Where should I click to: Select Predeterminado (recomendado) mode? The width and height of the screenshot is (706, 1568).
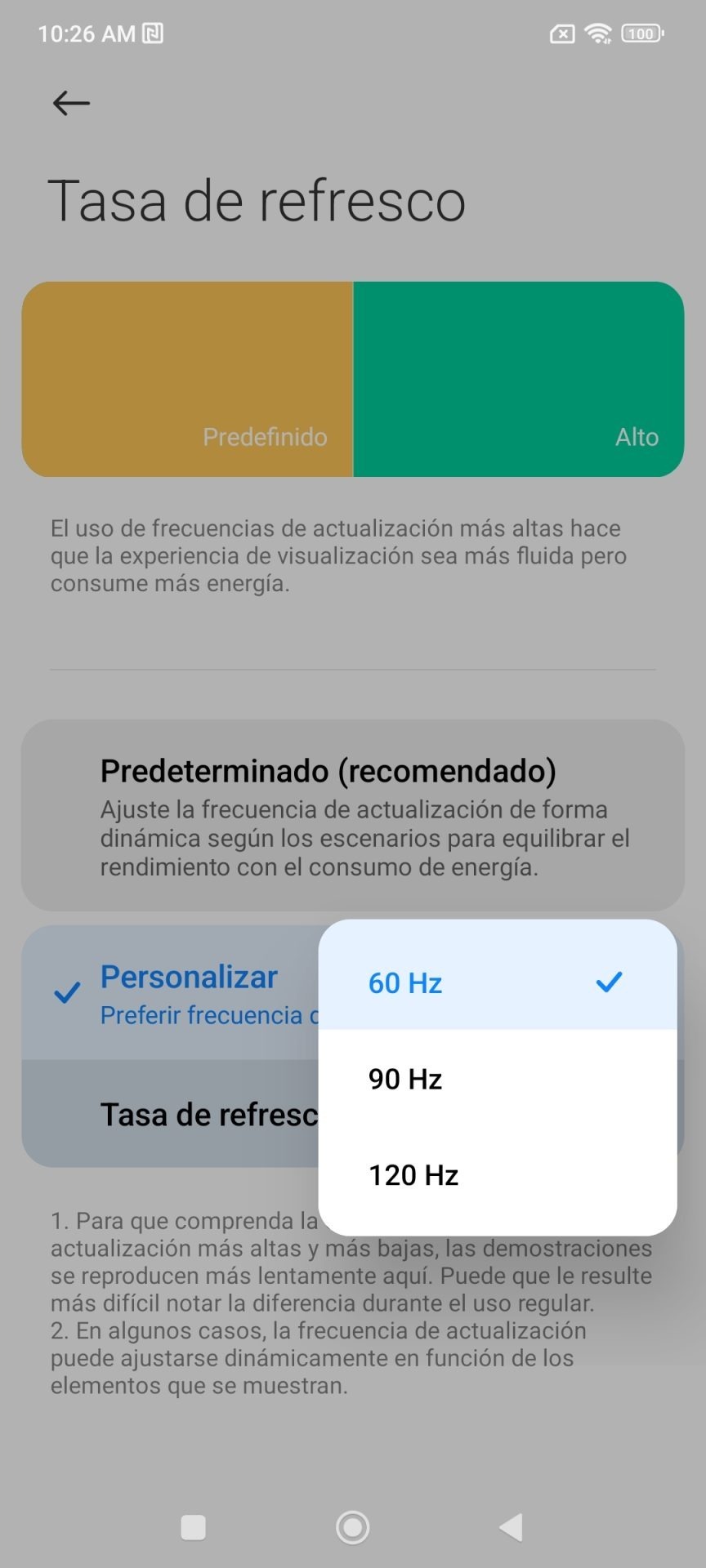pos(352,815)
